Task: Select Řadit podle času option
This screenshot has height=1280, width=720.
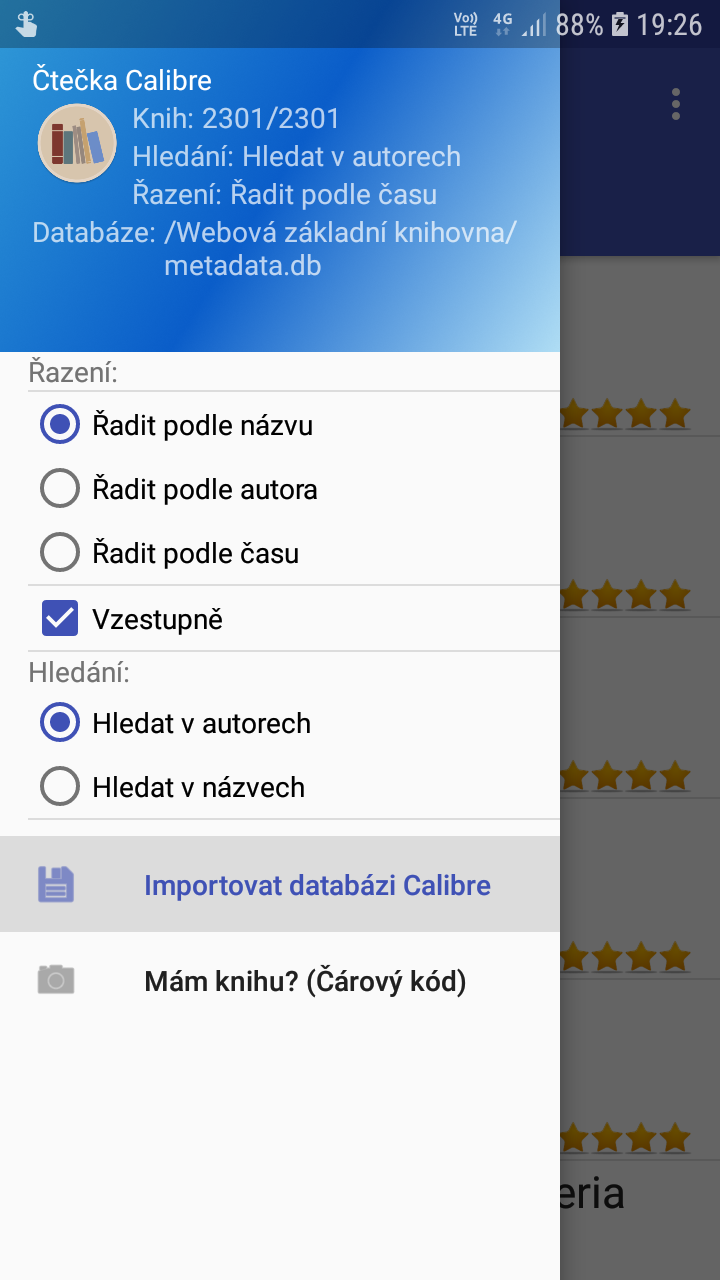Action: tap(169, 553)
